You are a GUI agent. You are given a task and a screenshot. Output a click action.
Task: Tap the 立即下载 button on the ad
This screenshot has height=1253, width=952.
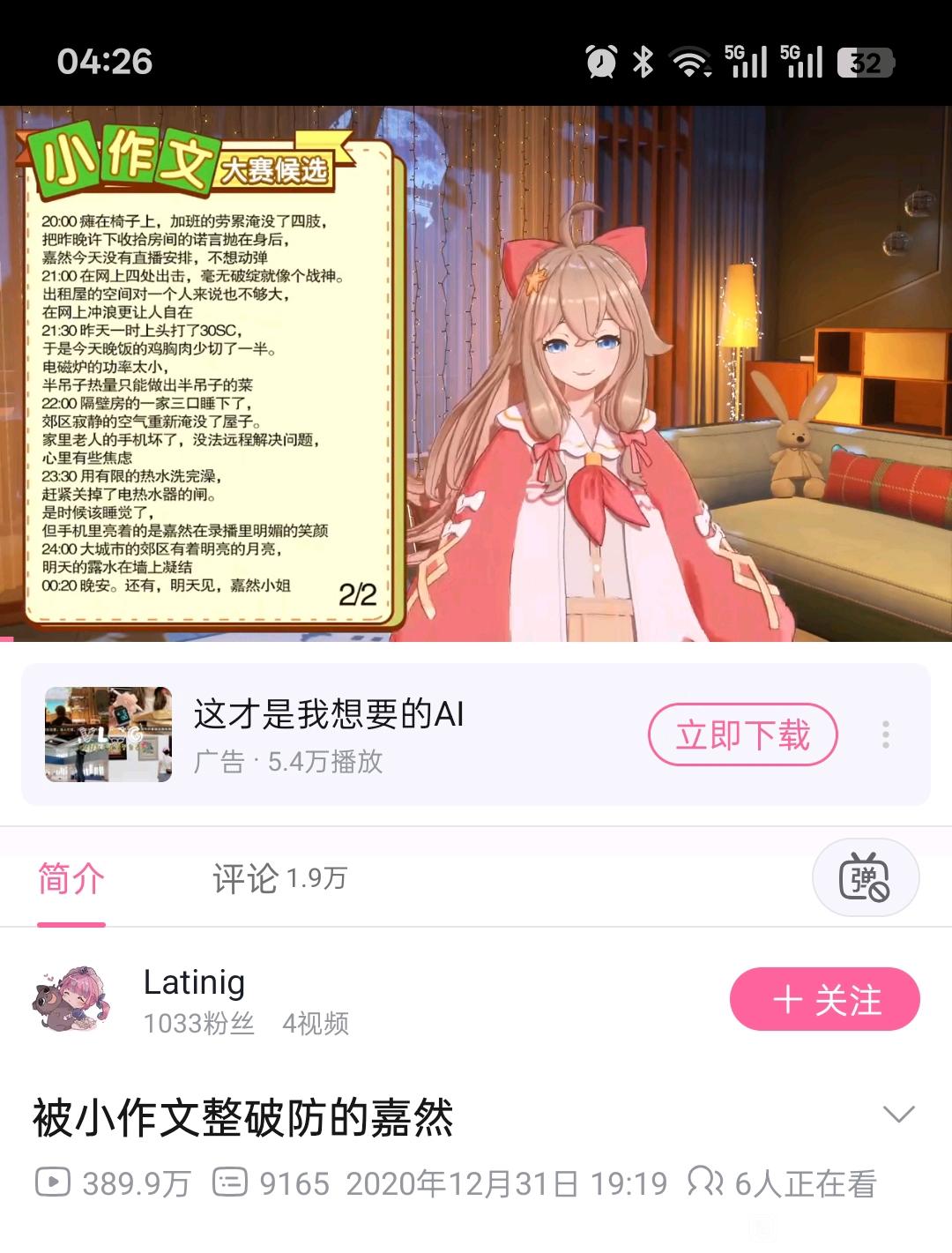(742, 735)
